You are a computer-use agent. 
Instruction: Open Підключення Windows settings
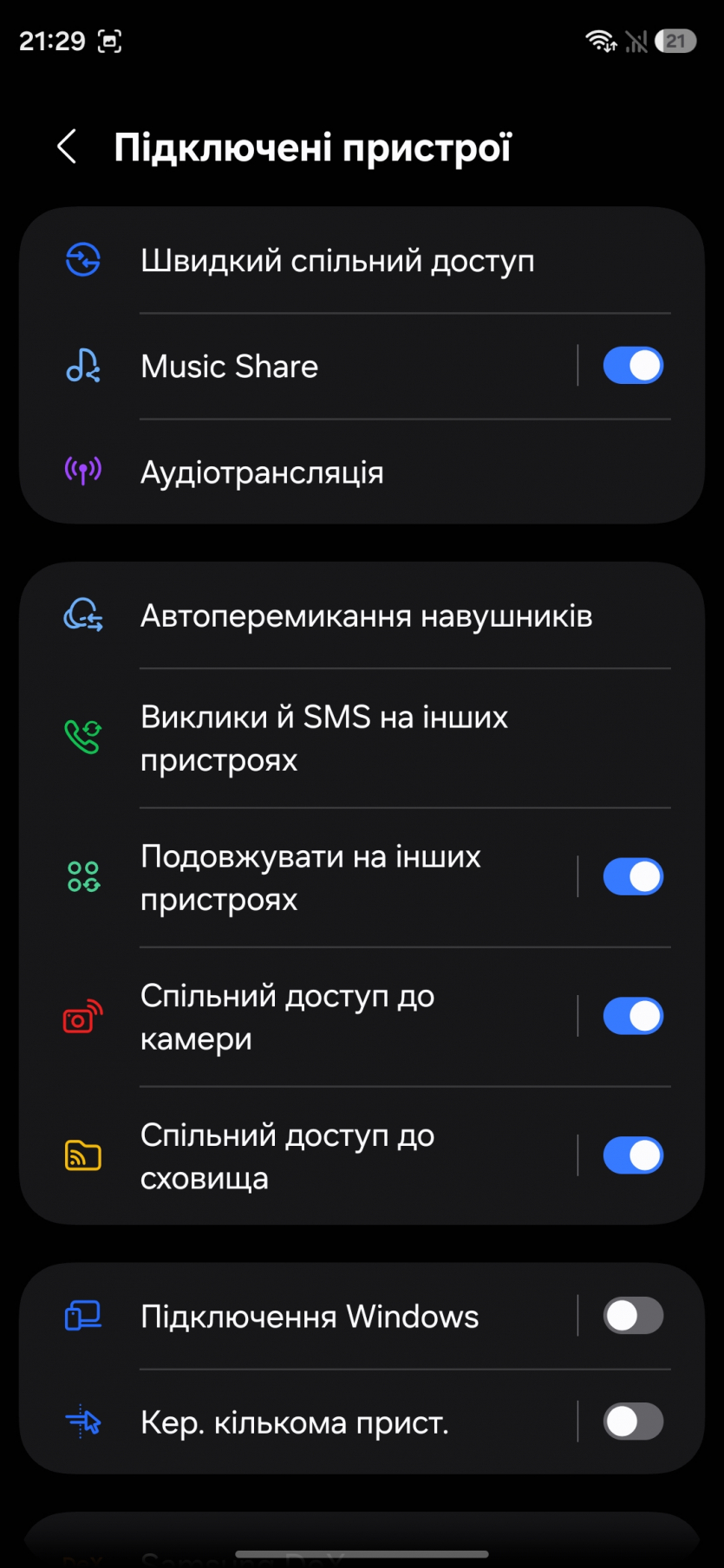pyautogui.click(x=310, y=1317)
